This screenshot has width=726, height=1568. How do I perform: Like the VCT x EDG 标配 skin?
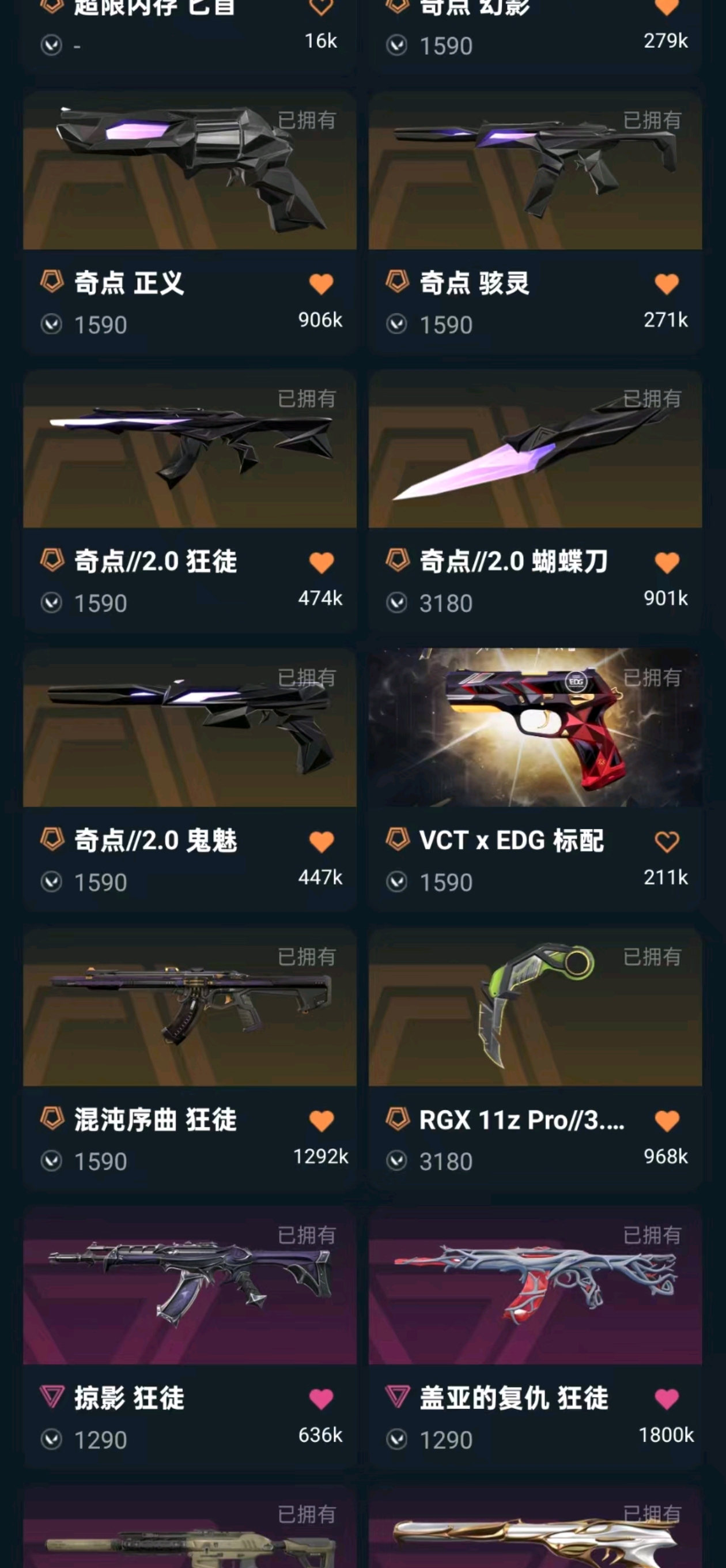tap(666, 842)
